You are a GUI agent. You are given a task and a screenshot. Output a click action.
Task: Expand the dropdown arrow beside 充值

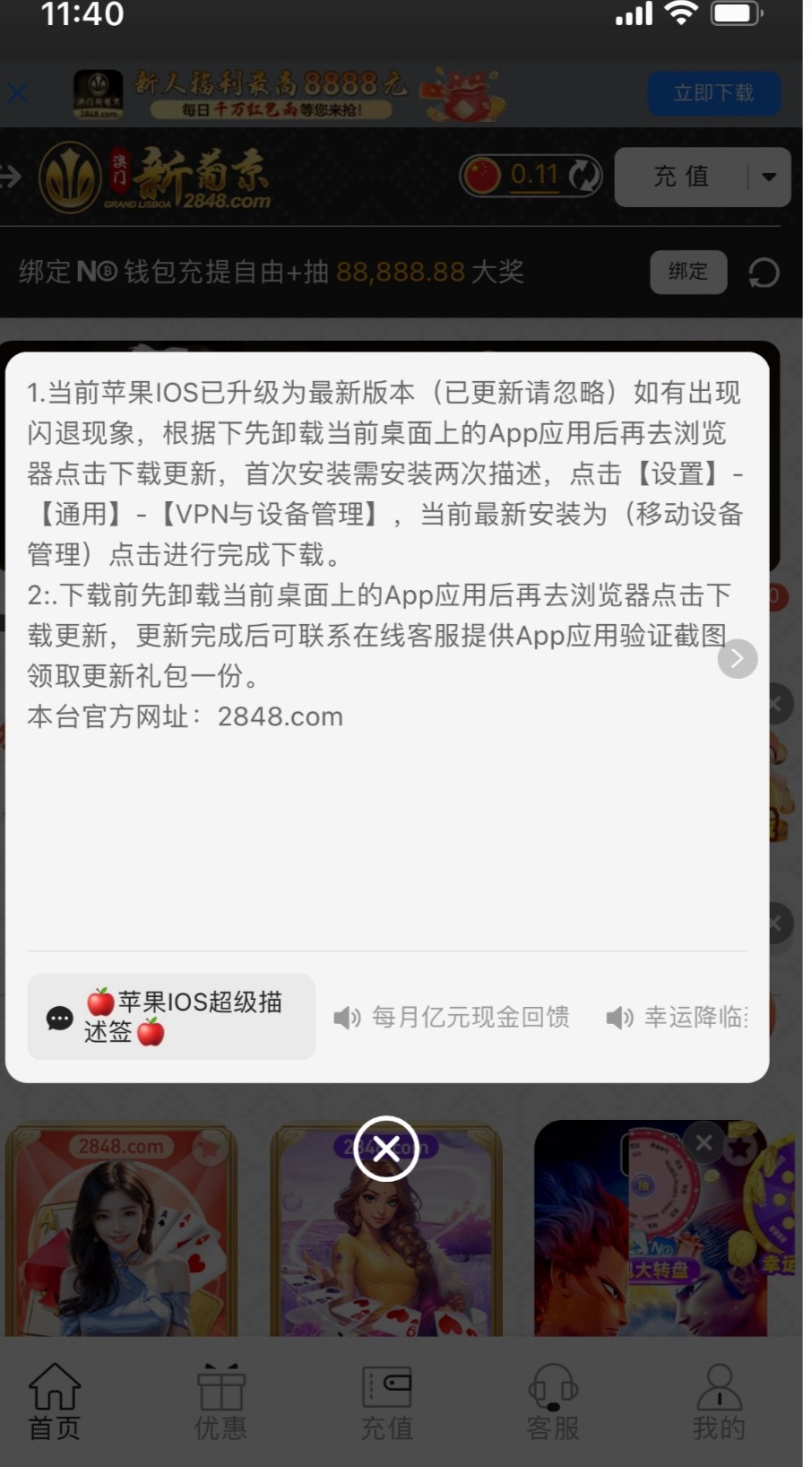pyautogui.click(x=769, y=177)
